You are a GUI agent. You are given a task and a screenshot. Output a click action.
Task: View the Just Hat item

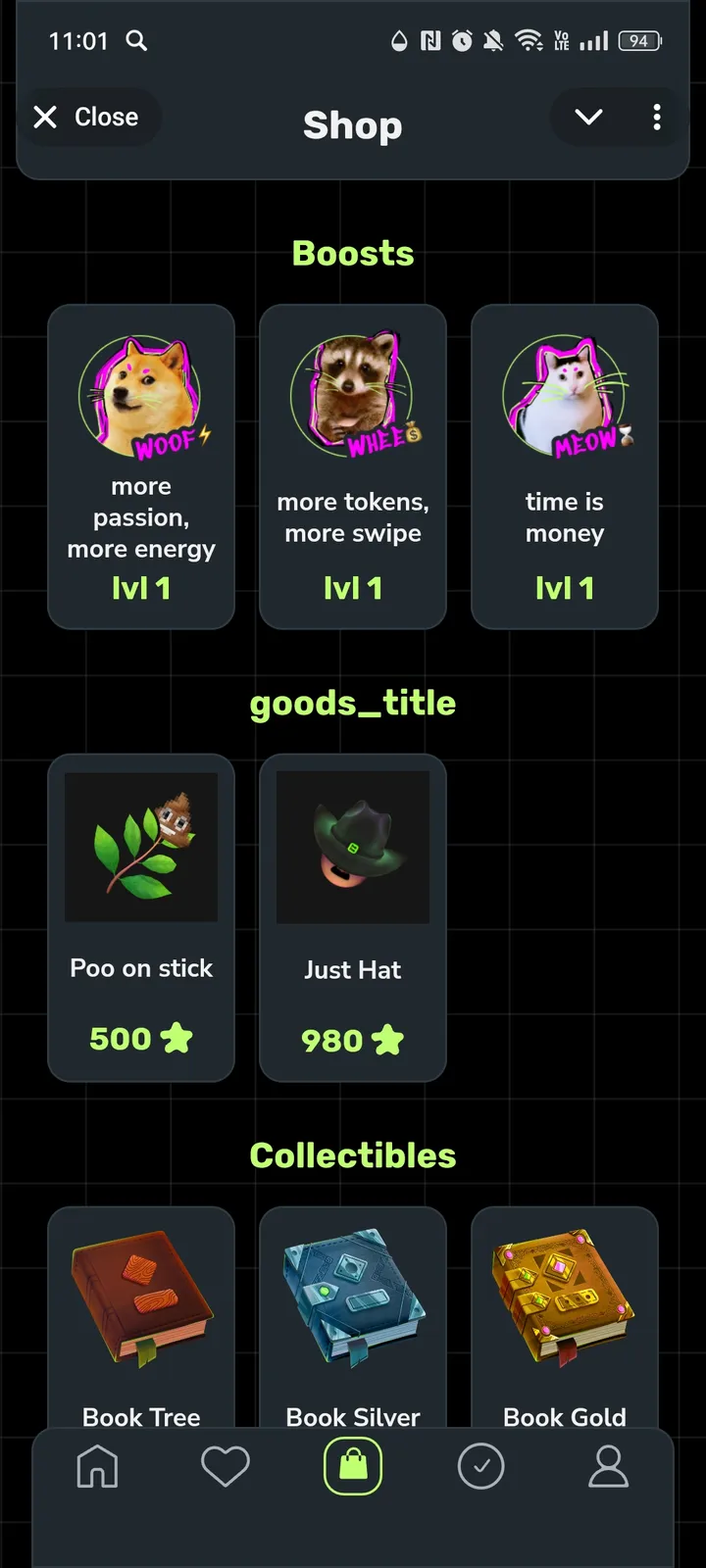click(353, 917)
